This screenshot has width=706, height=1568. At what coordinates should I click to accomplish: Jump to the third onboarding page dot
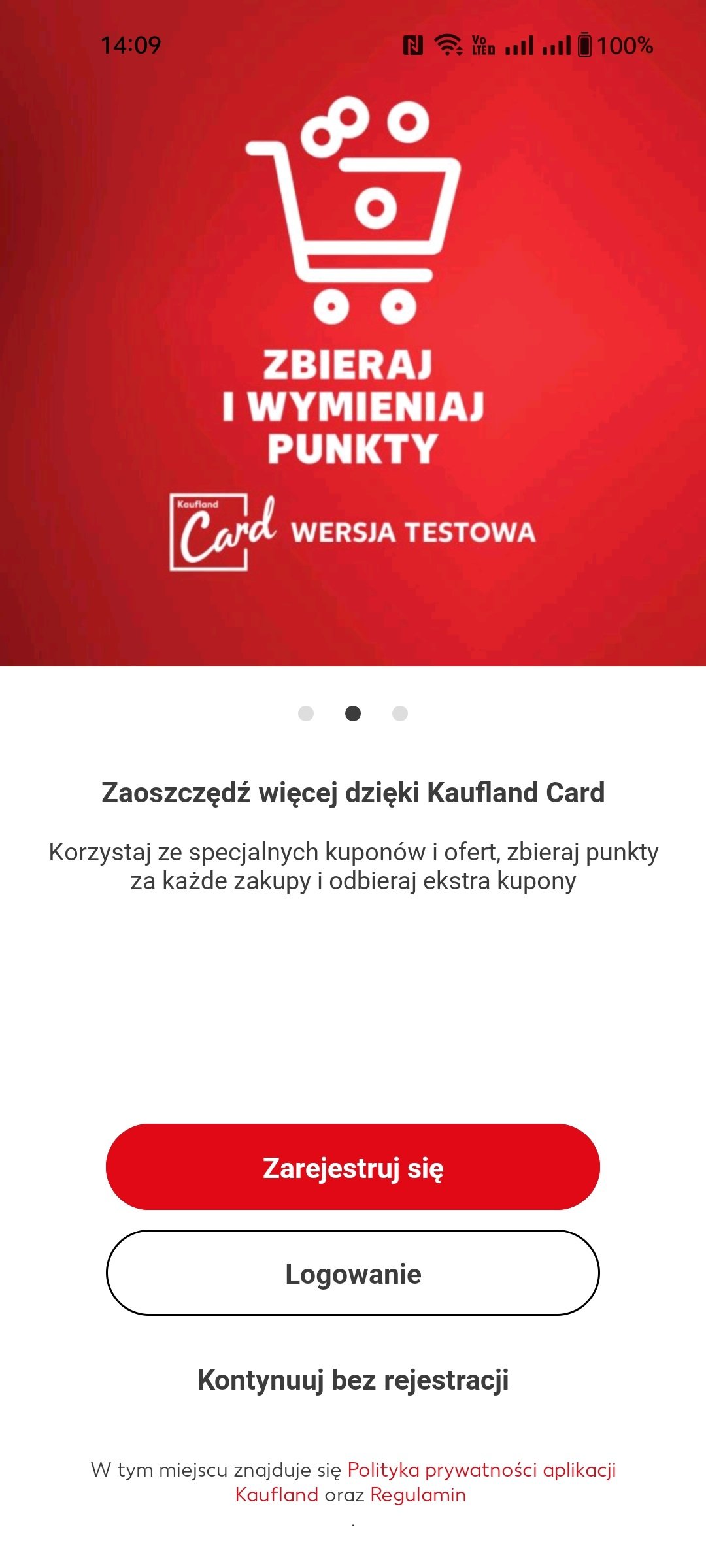coord(400,713)
